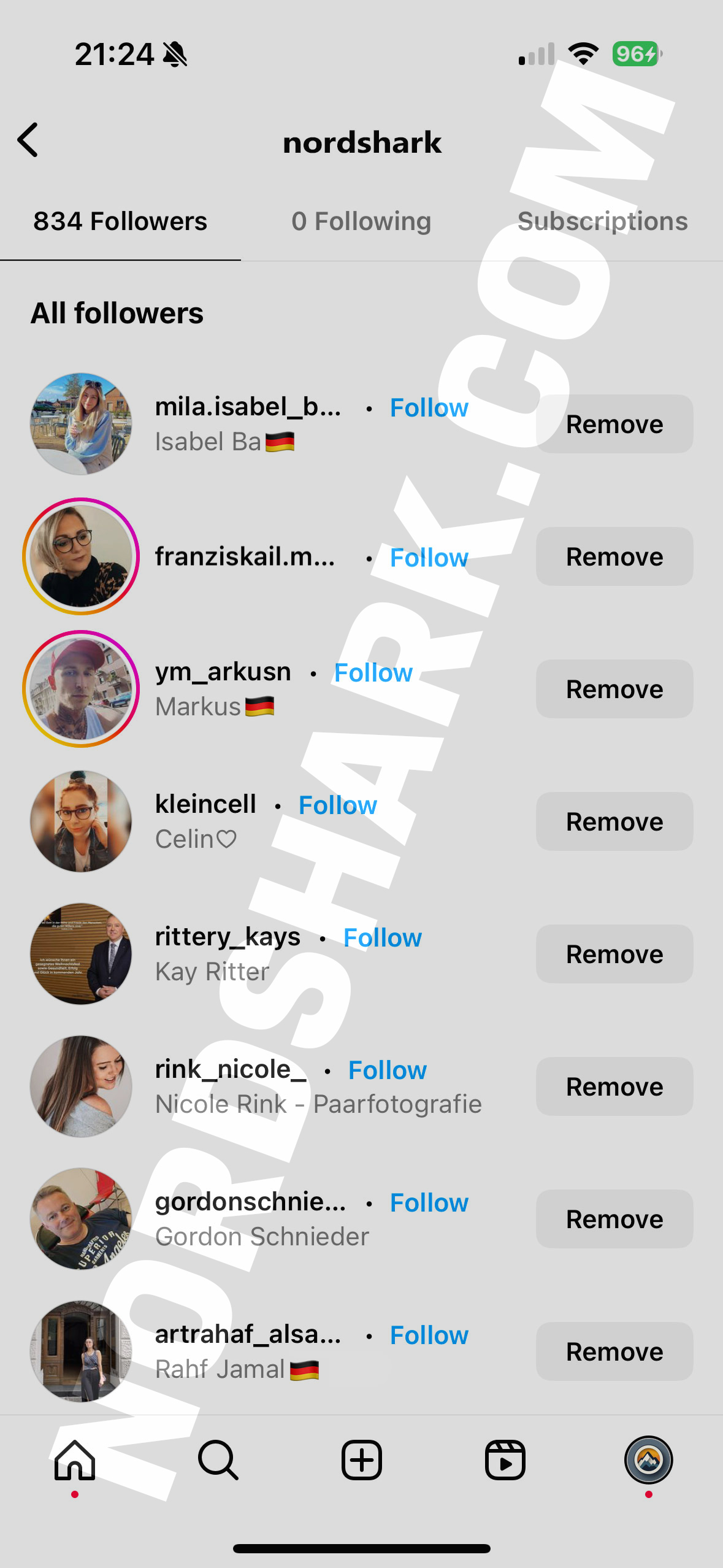Follow ym_arkusn back
This screenshot has width=723, height=1568.
373,673
